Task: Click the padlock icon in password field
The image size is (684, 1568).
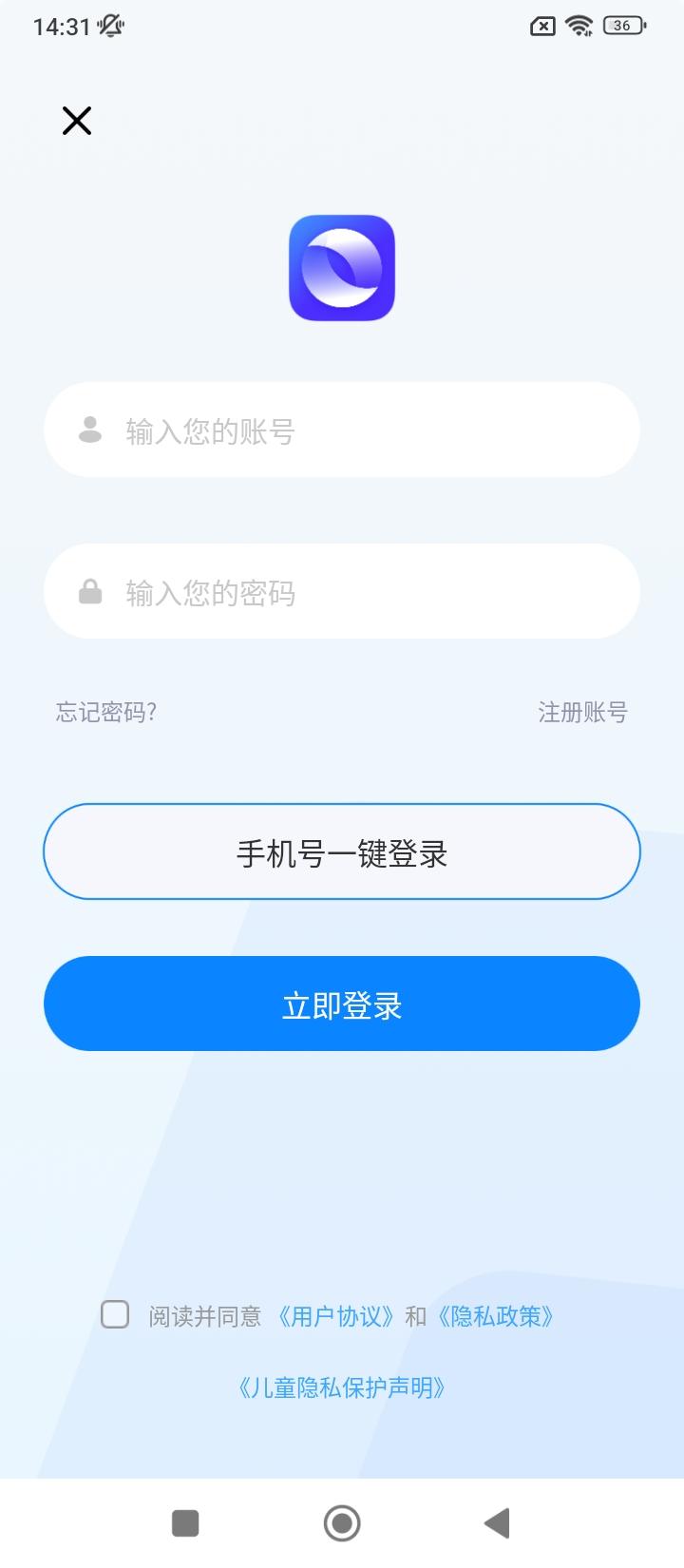Action: tap(89, 592)
